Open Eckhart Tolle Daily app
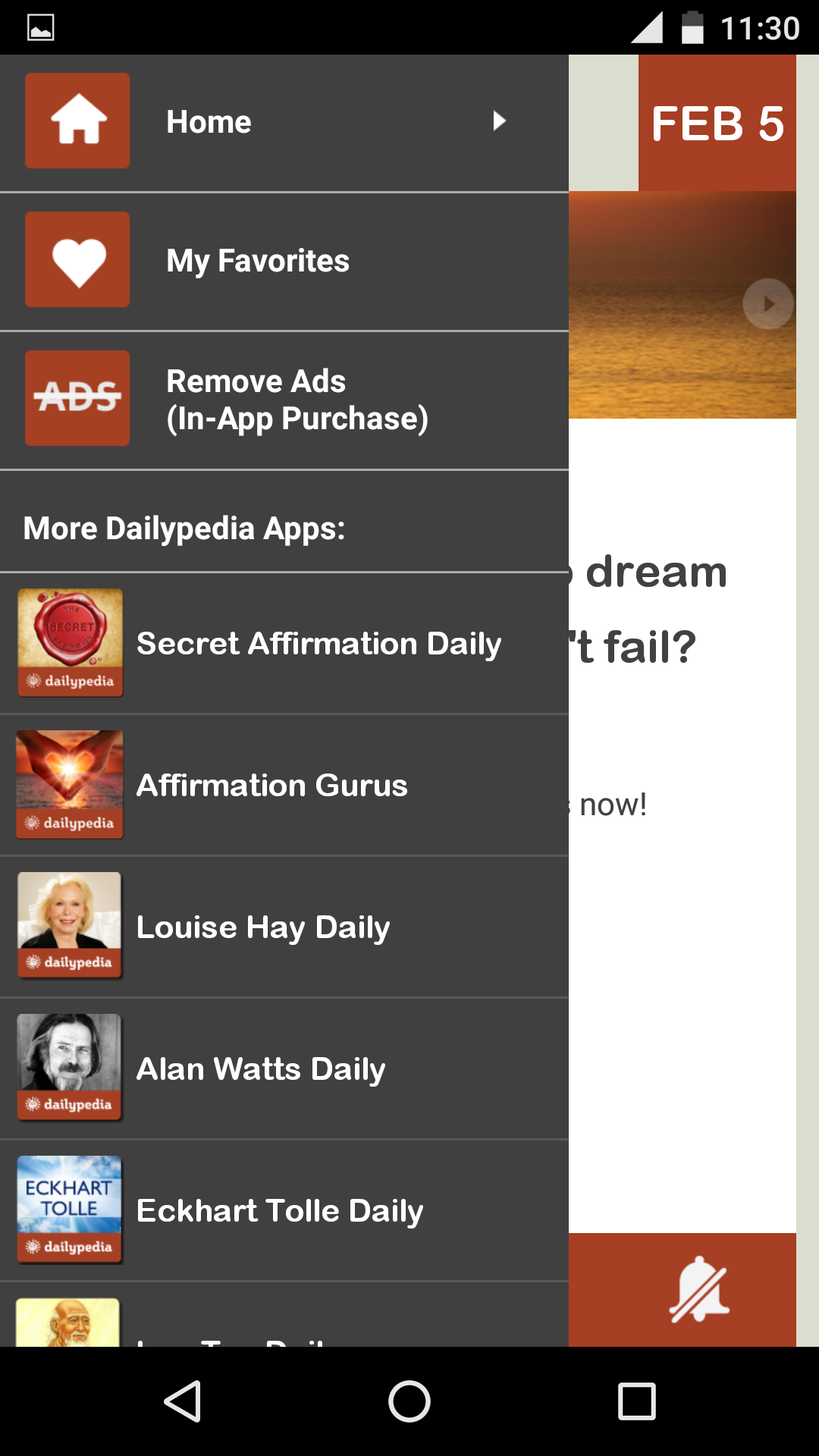 click(284, 1210)
